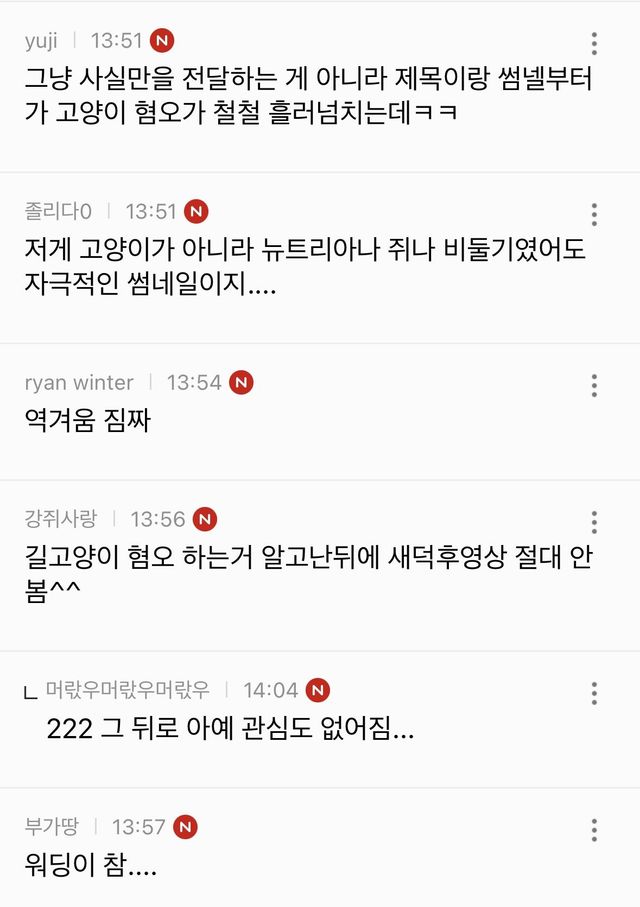Open 졸리다0's nickname profile
This screenshot has width=640, height=907.
(x=58, y=212)
